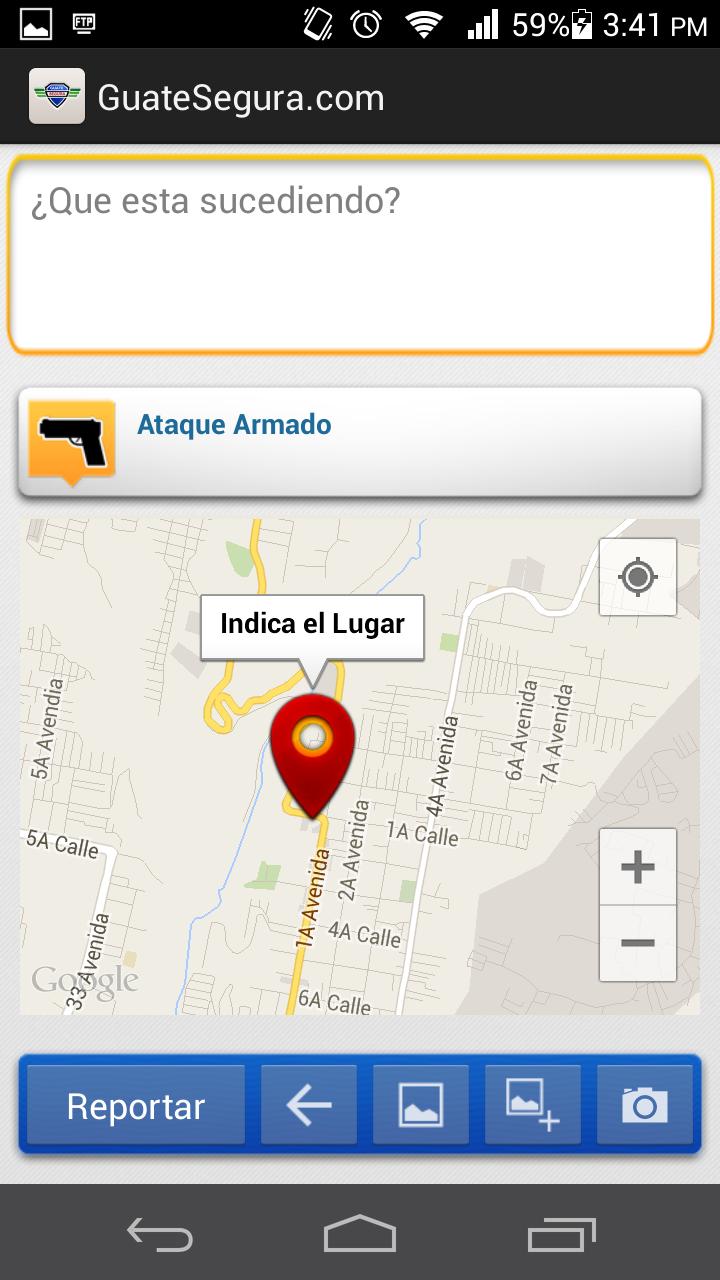Open the Ataque Armado incident category

point(232,424)
